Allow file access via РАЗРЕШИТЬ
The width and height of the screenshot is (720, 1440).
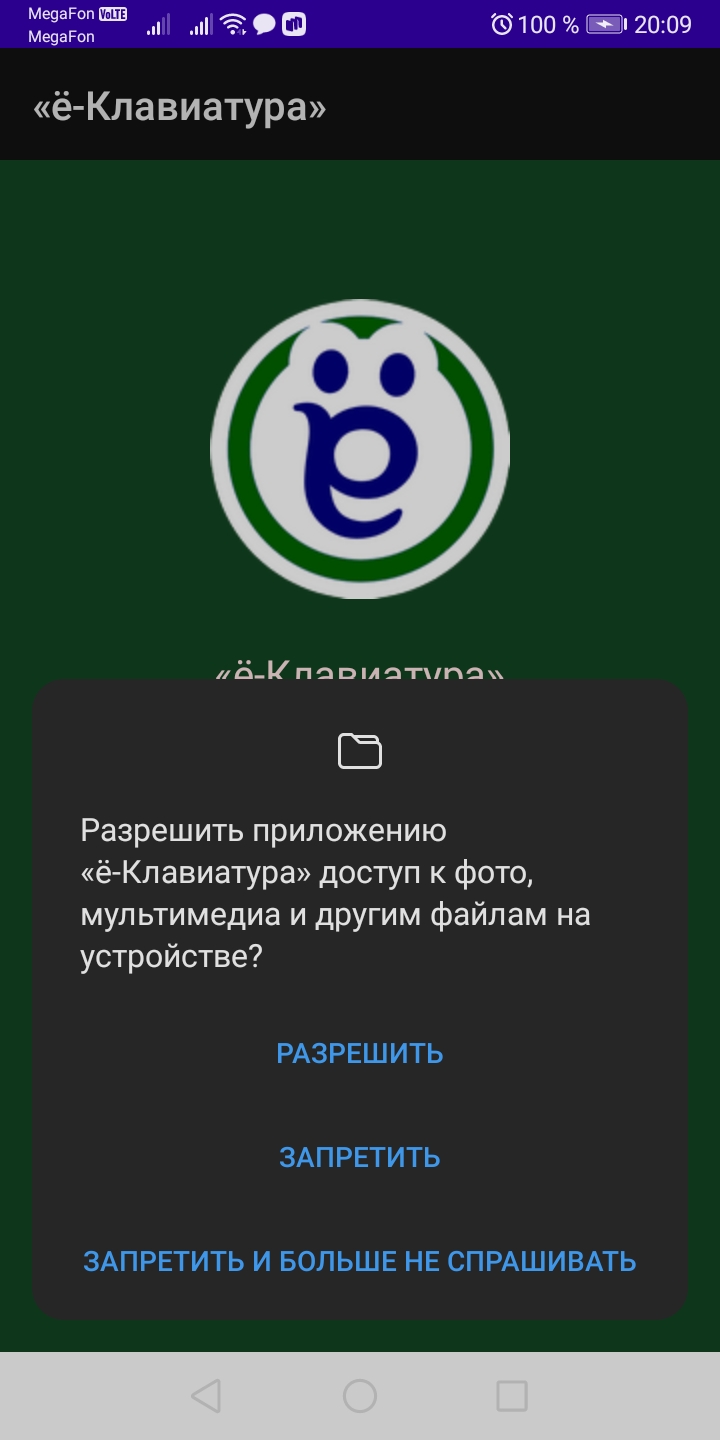tap(360, 1053)
